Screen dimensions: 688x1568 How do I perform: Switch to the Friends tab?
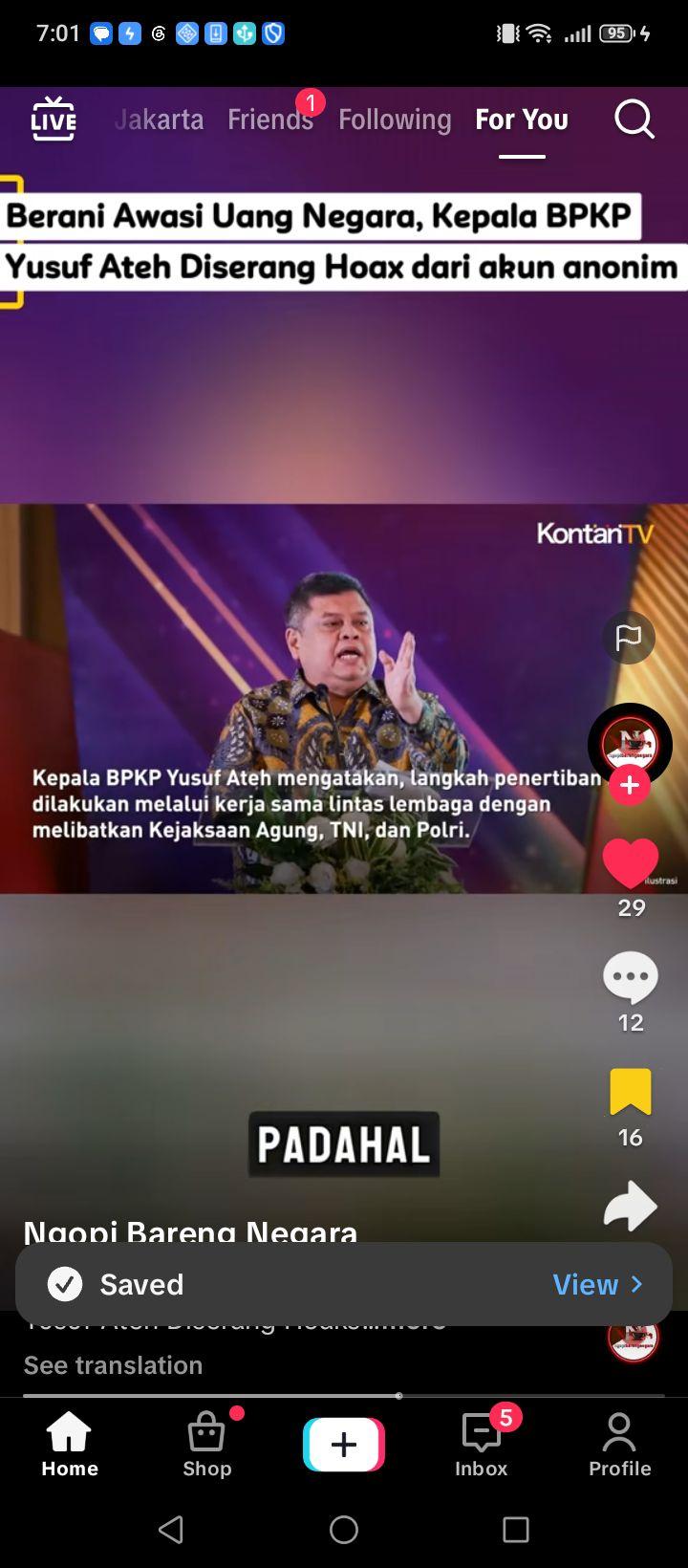coord(270,120)
